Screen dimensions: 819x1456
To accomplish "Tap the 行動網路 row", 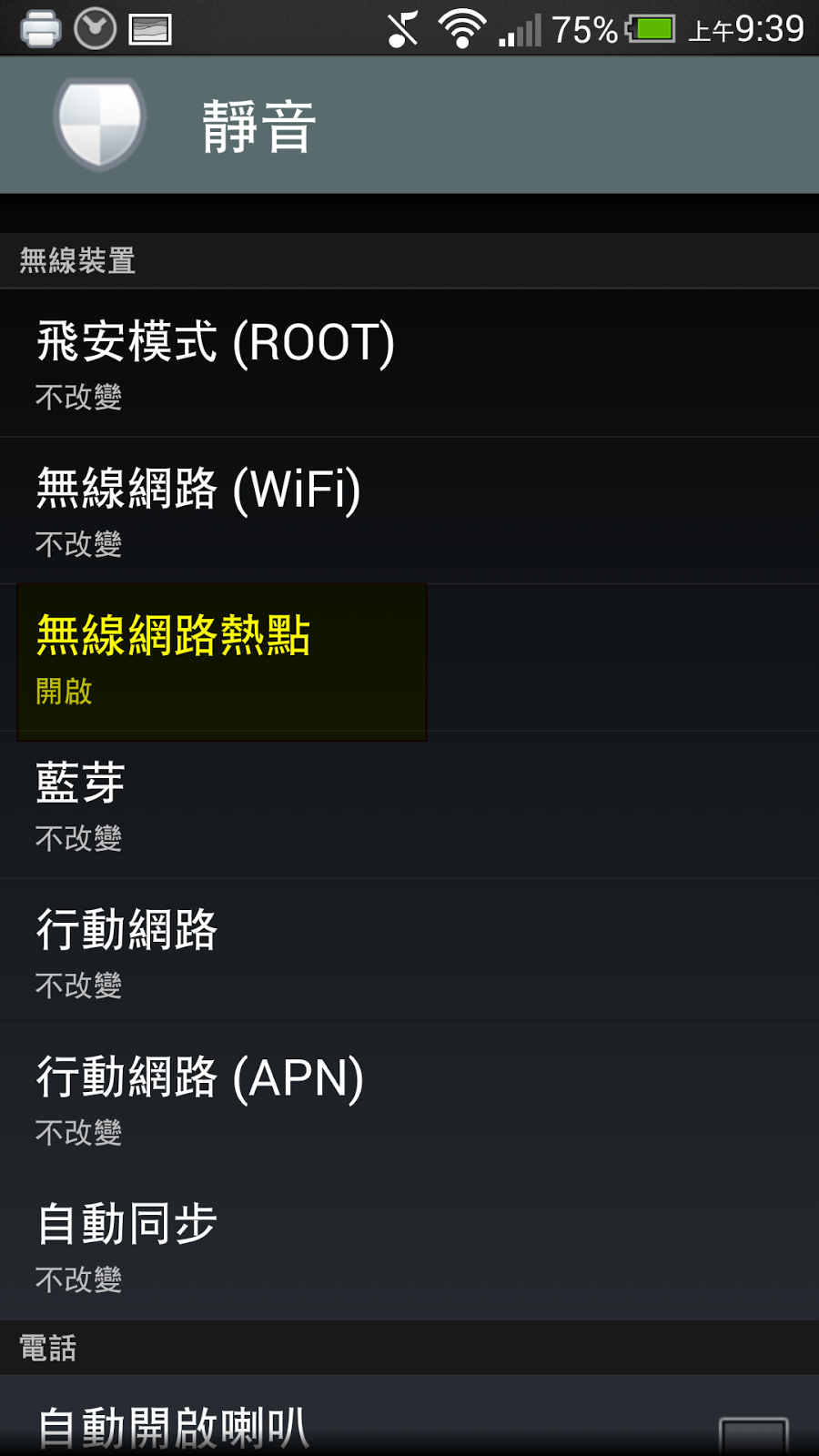I will coord(409,953).
